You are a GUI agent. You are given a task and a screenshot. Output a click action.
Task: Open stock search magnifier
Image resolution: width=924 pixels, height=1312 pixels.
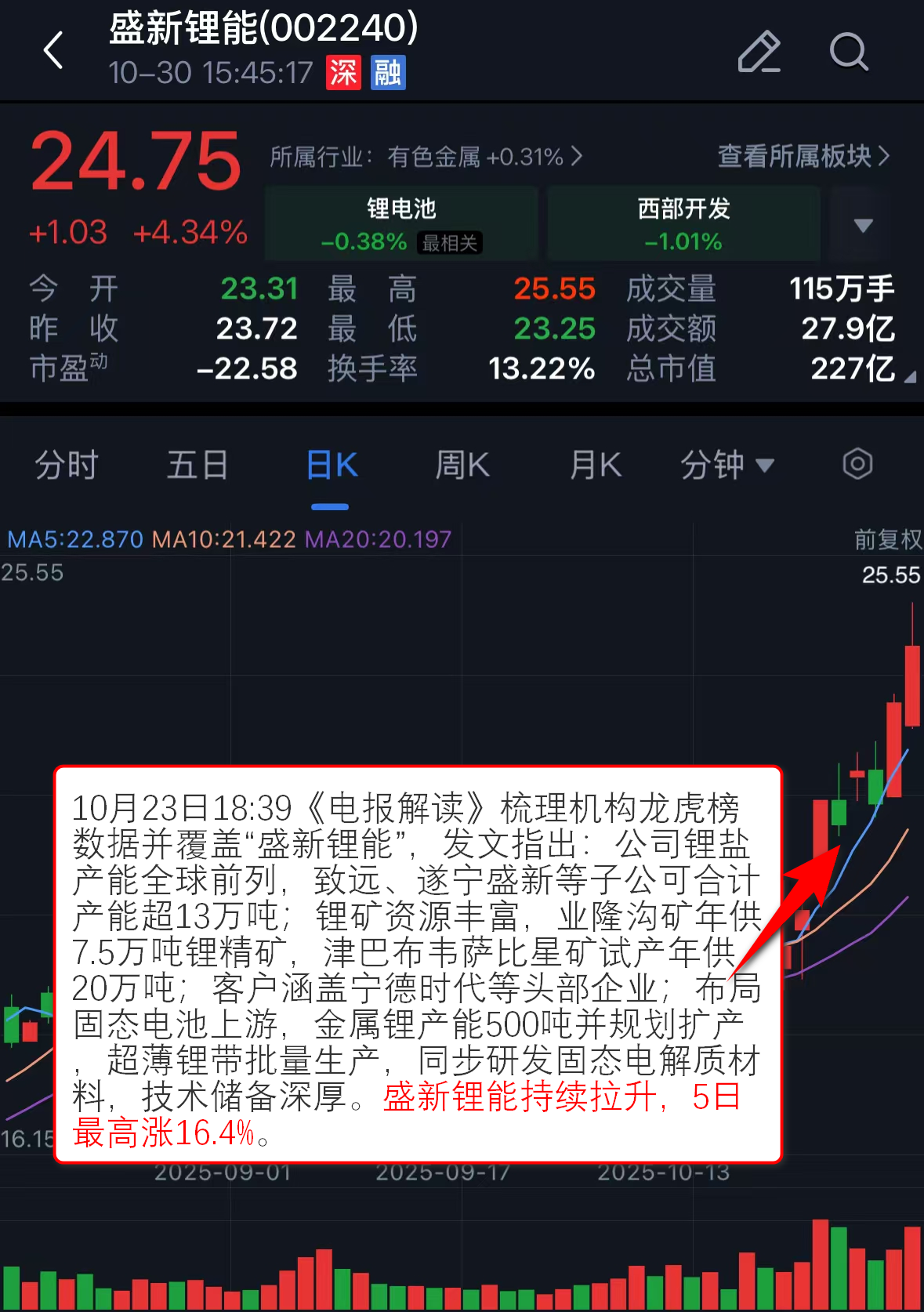pyautogui.click(x=848, y=52)
